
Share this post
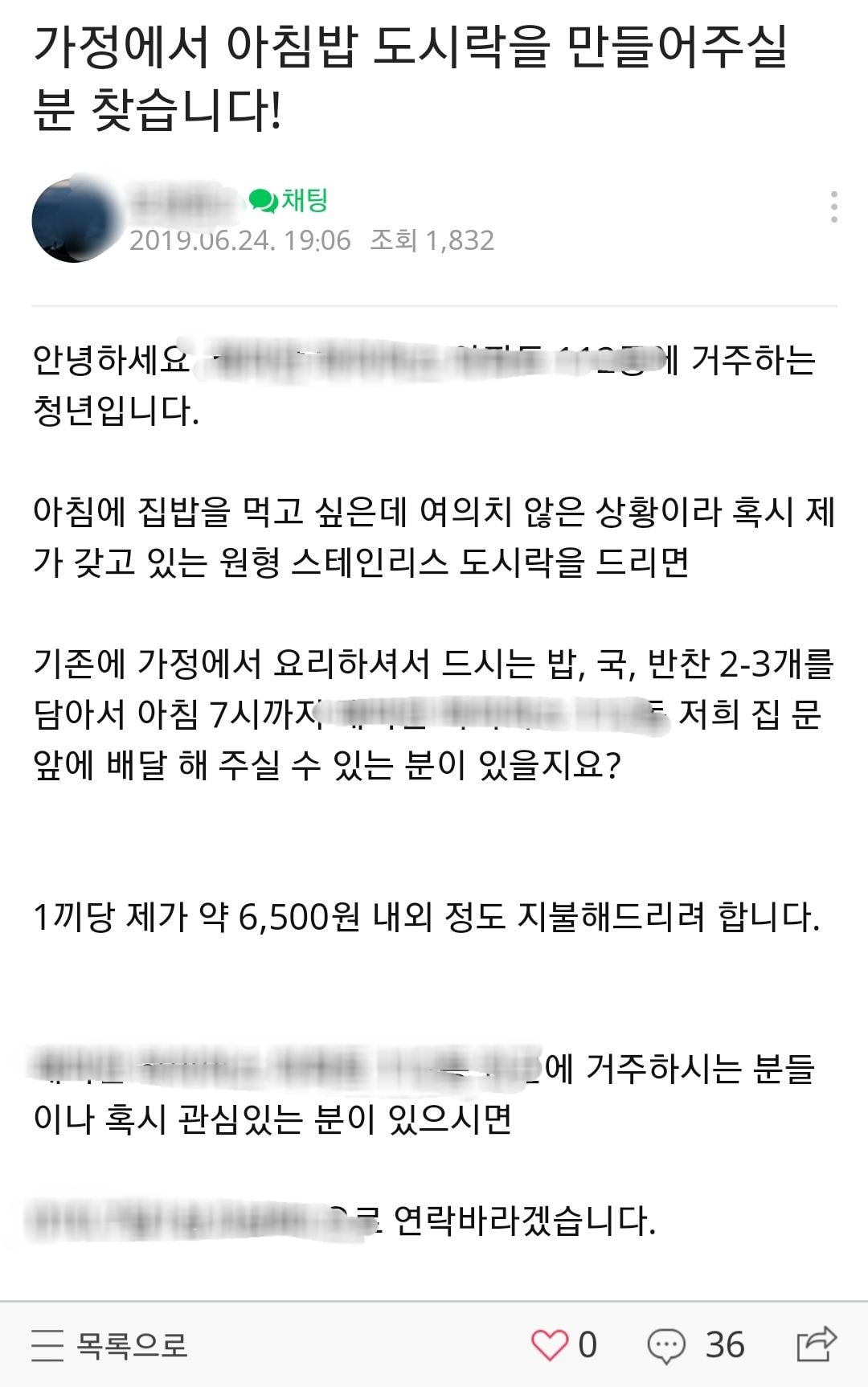click(x=816, y=1344)
